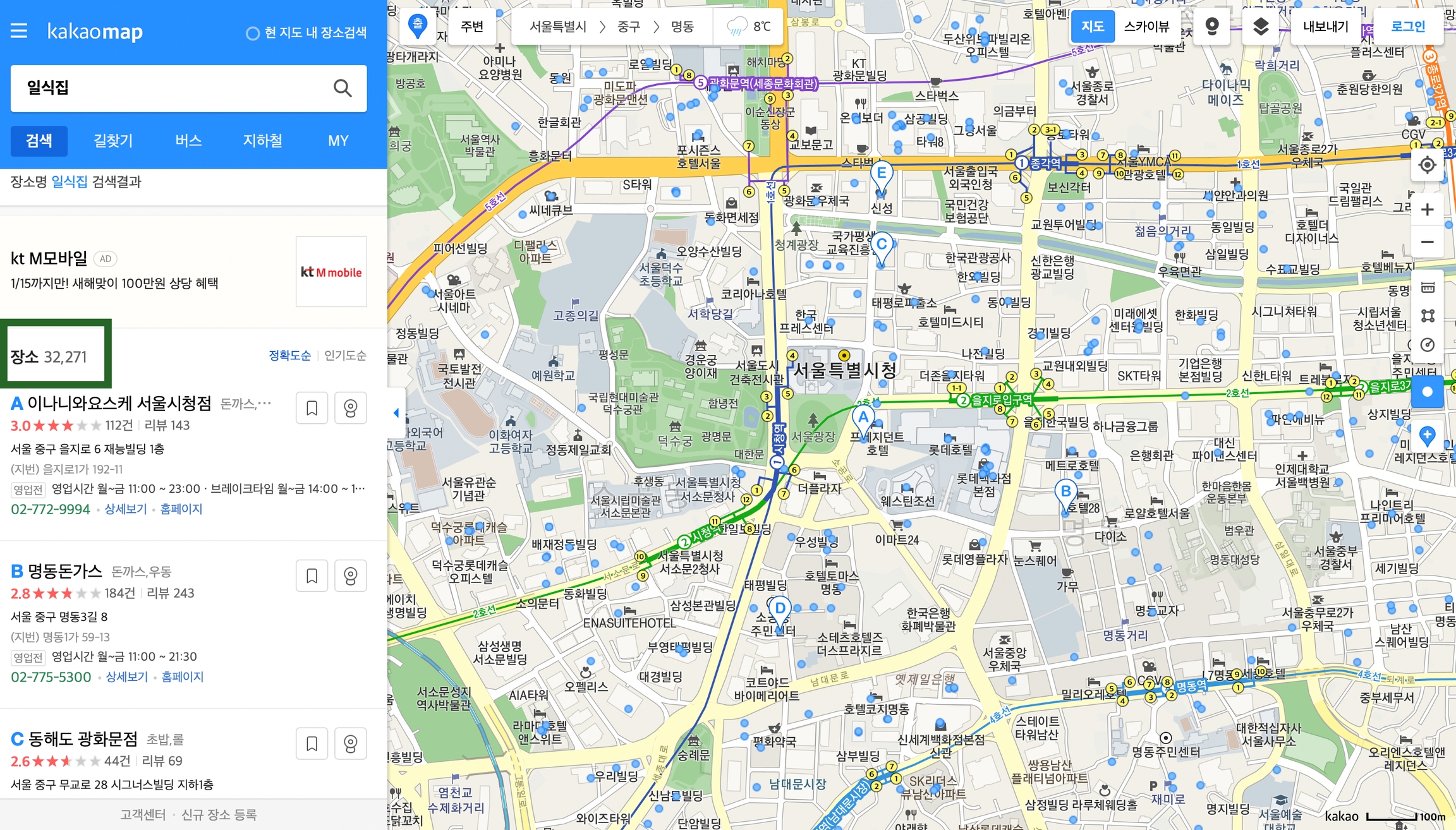The height and width of the screenshot is (830, 1456).
Task: Zoom out of the map
Action: (x=1427, y=242)
